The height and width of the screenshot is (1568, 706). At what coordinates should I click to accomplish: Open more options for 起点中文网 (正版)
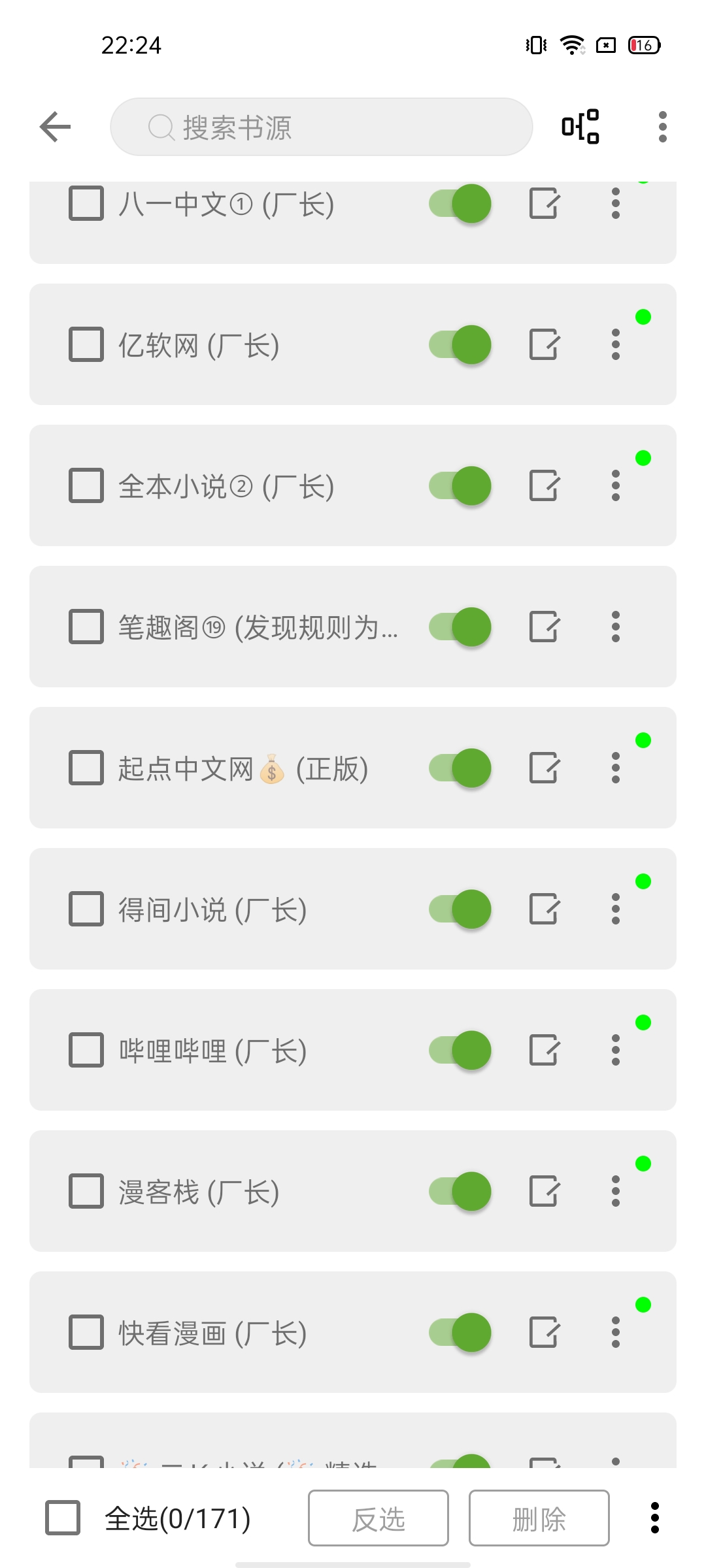(615, 768)
